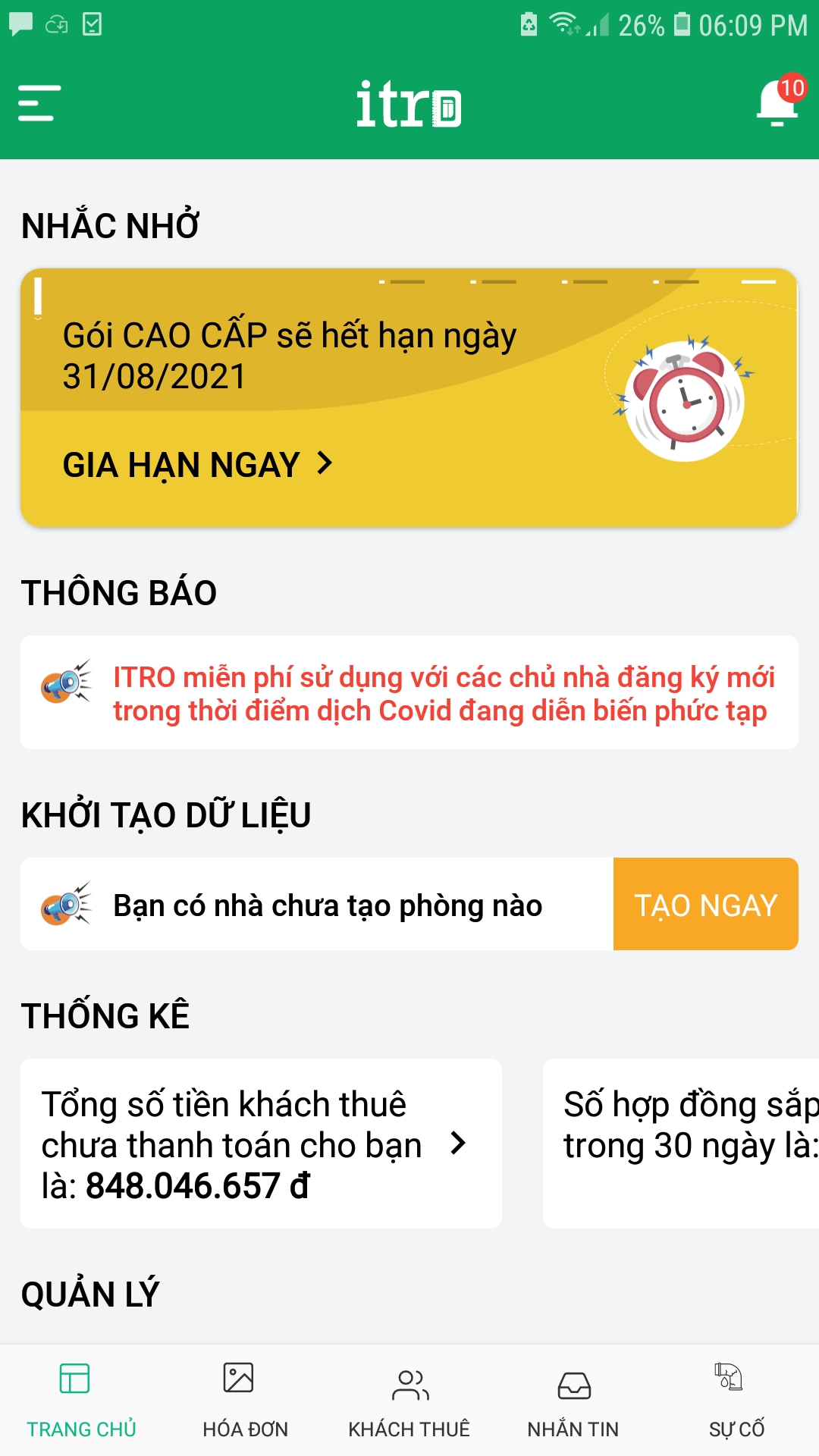
Task: Open the expiring contracts statistics card
Action: coord(682,1144)
